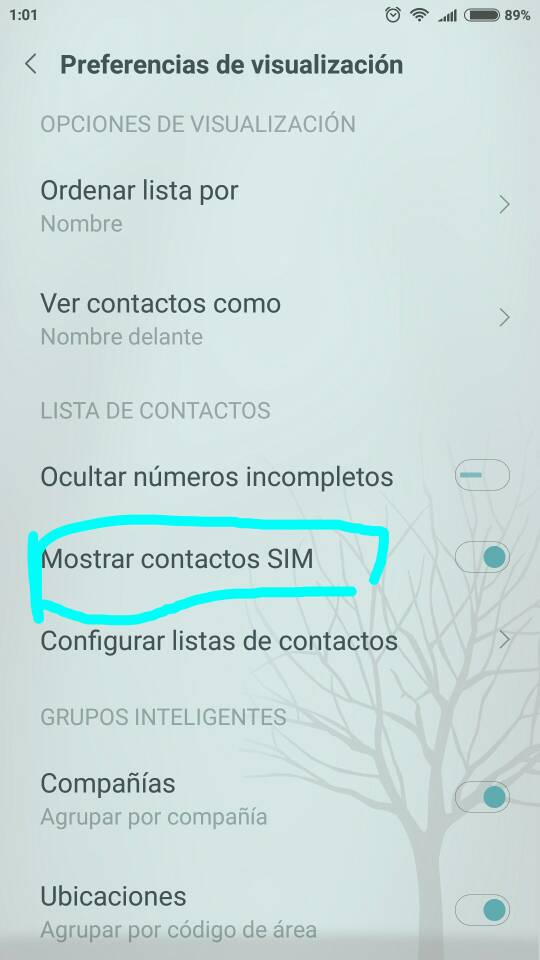Open Ver contactos como setting

[270, 318]
